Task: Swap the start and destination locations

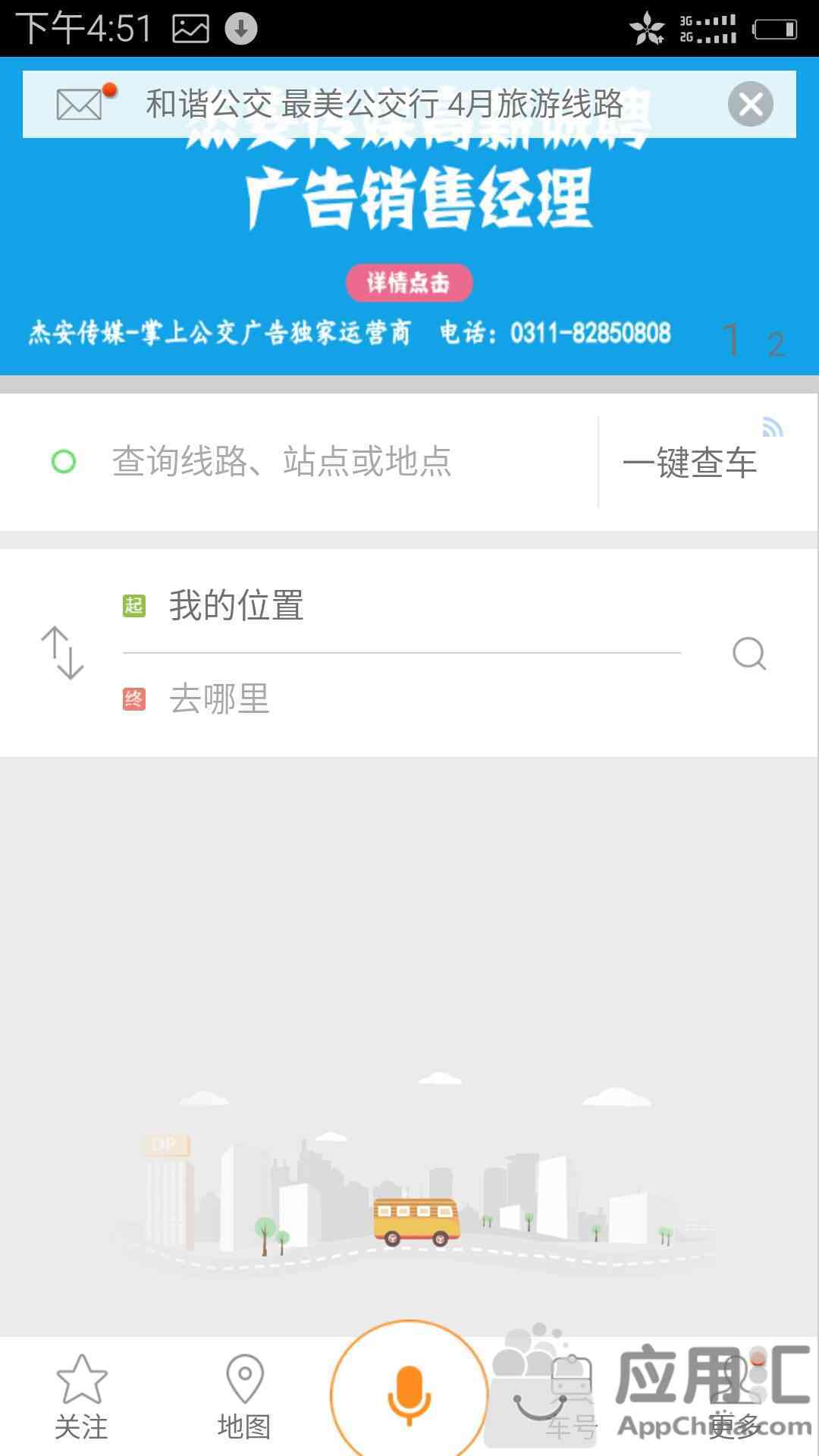Action: [x=62, y=652]
